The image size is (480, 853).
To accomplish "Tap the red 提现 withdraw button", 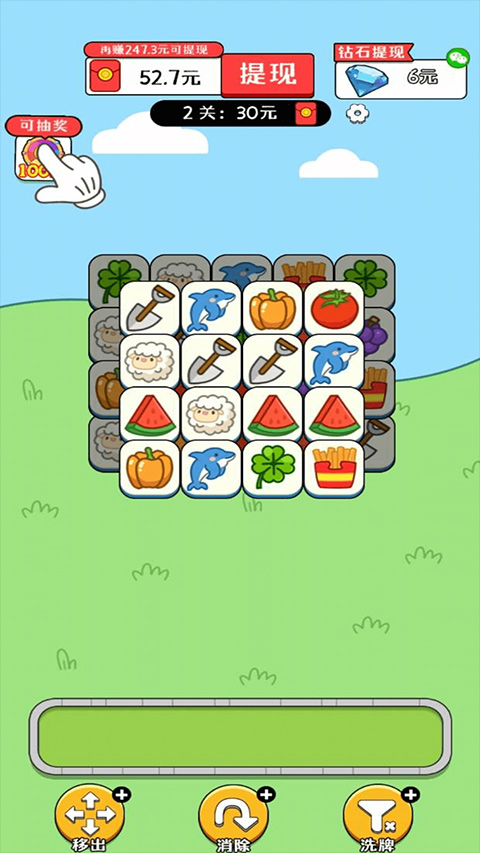I will point(267,75).
